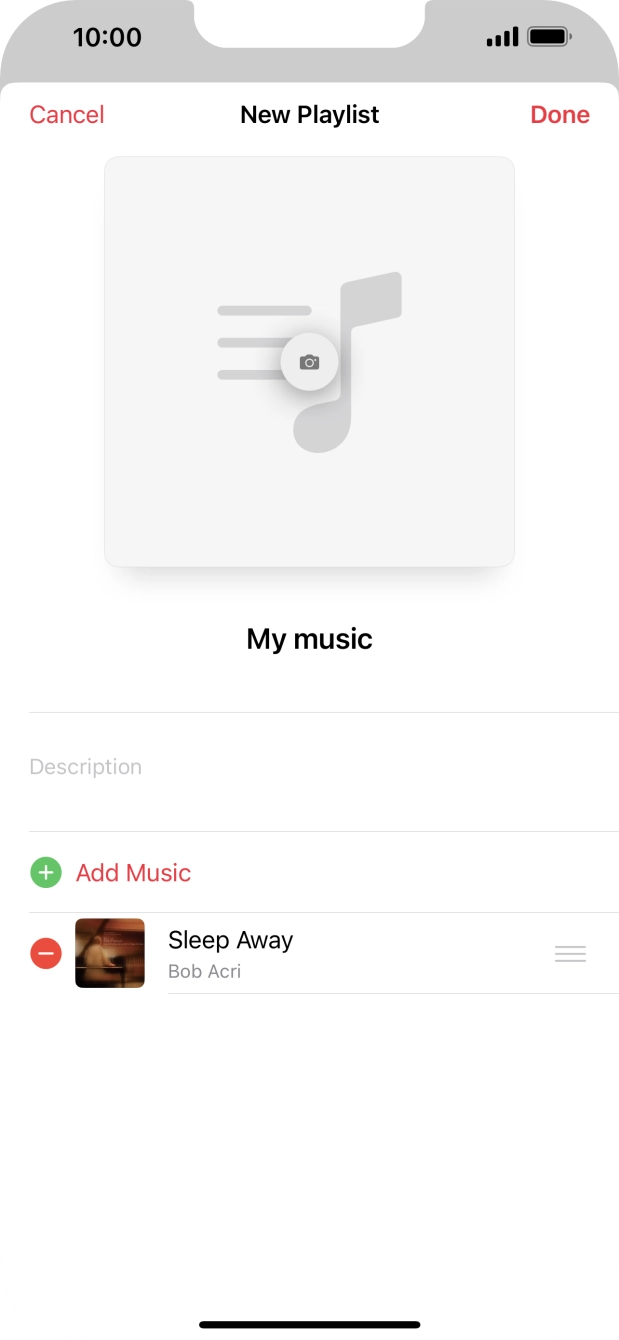Remove Sleep Away with the red minus
Screen dimensions: 619x1340
pos(46,954)
